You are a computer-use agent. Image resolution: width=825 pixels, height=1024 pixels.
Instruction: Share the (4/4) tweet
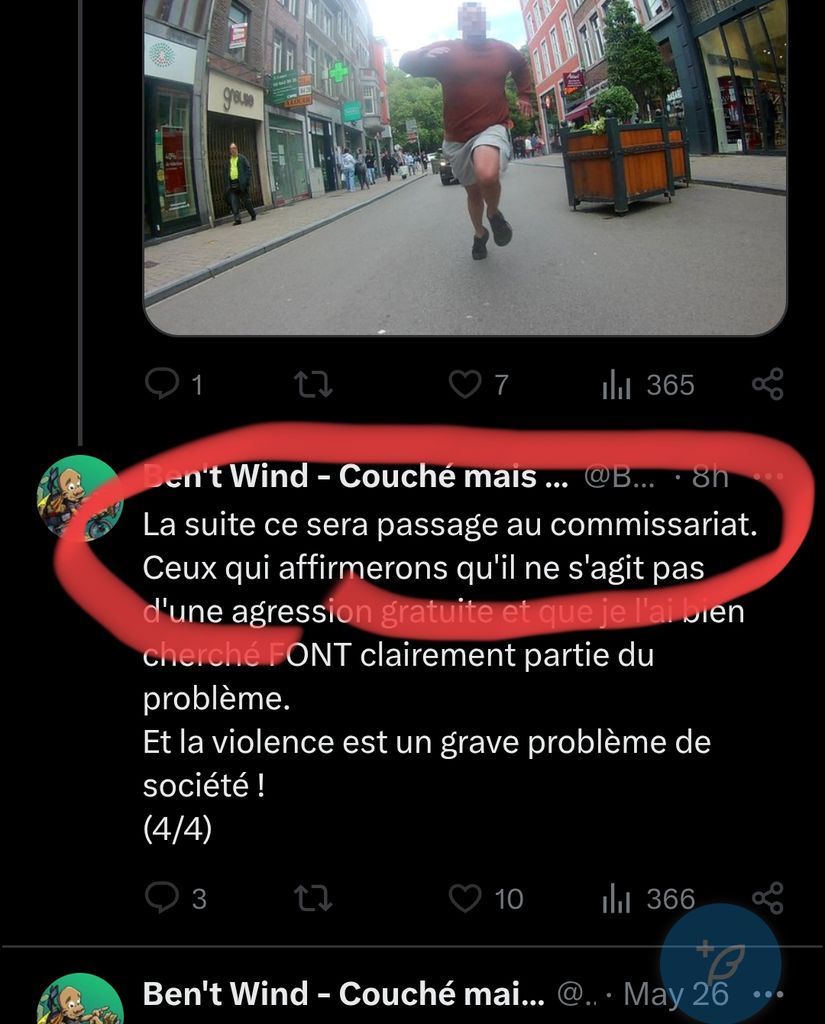(x=767, y=898)
